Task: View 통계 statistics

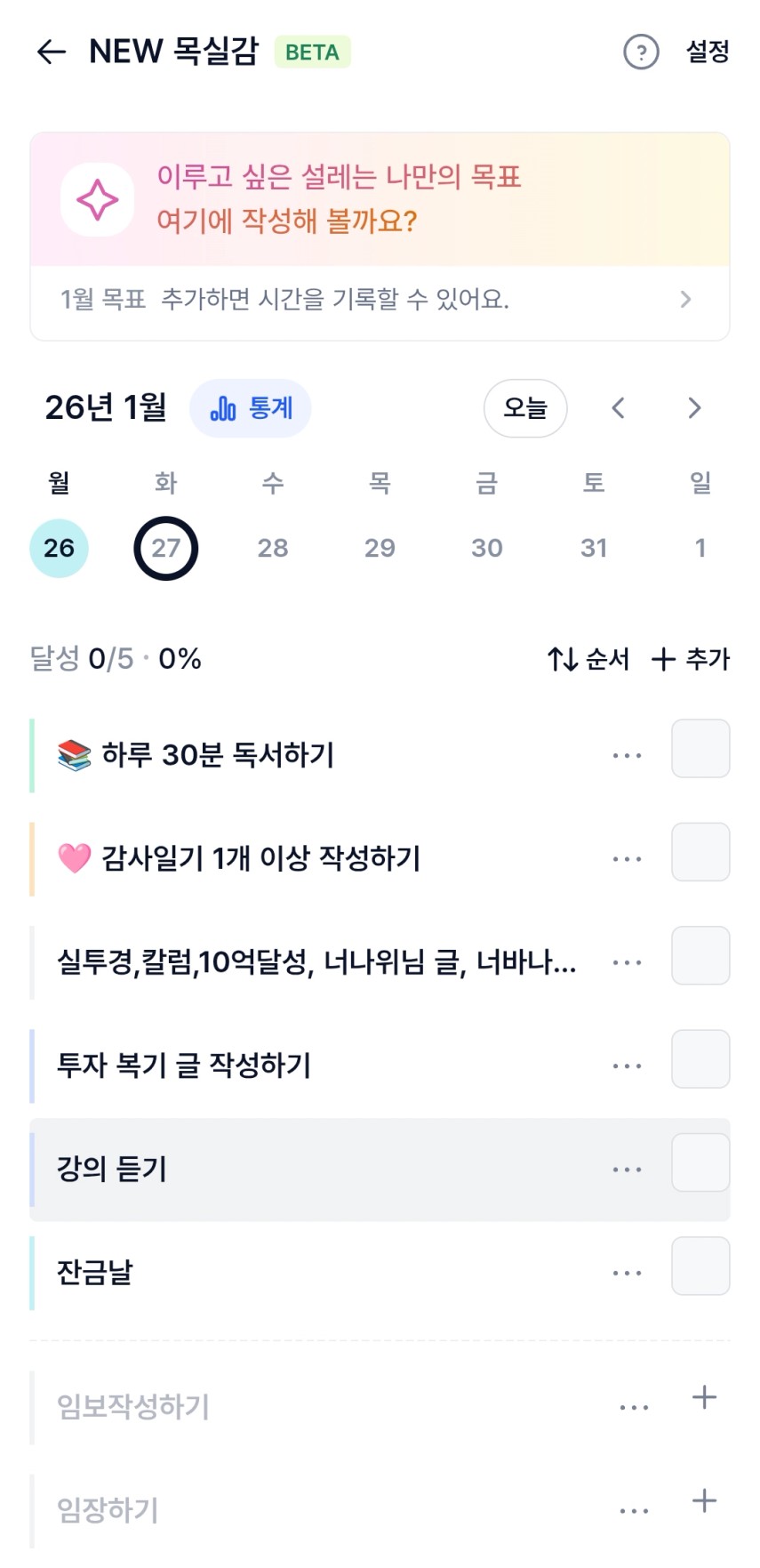Action: (251, 408)
